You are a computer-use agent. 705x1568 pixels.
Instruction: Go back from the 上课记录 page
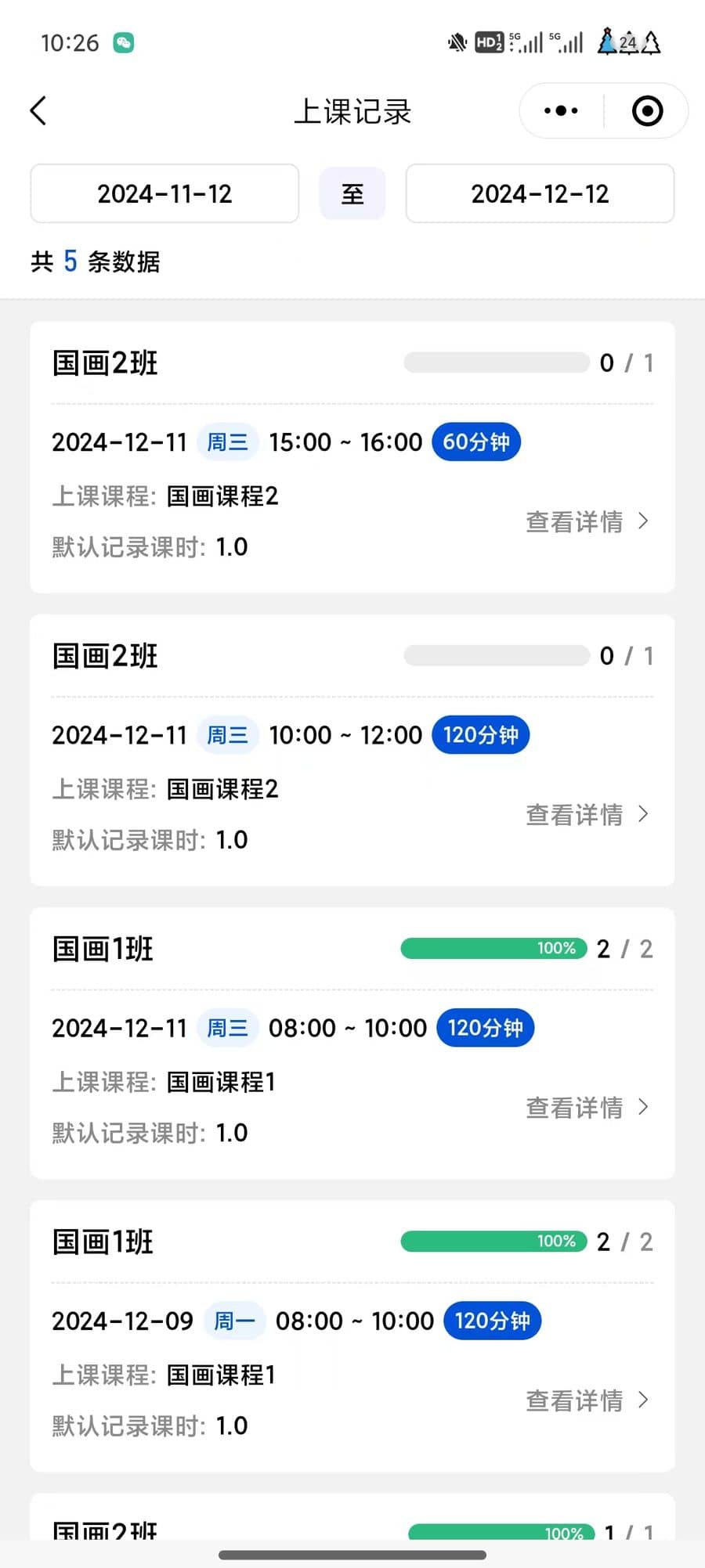[x=38, y=111]
